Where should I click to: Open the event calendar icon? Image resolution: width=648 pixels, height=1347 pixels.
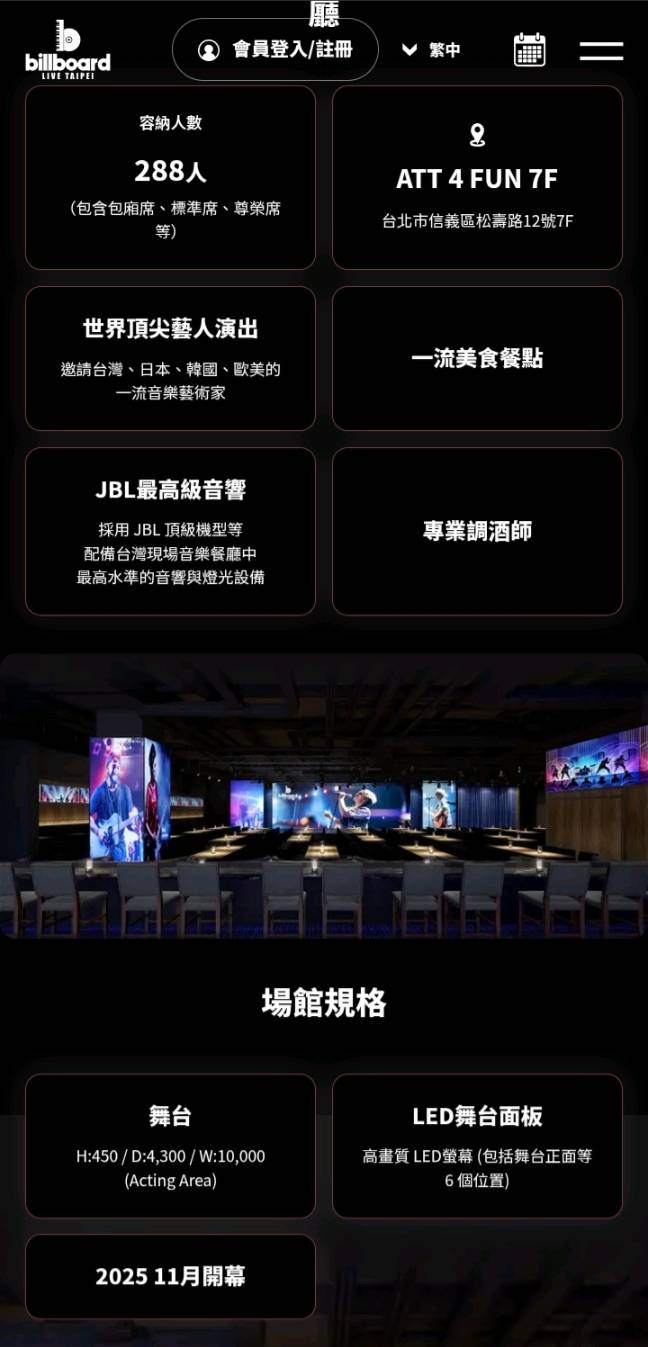pos(529,50)
